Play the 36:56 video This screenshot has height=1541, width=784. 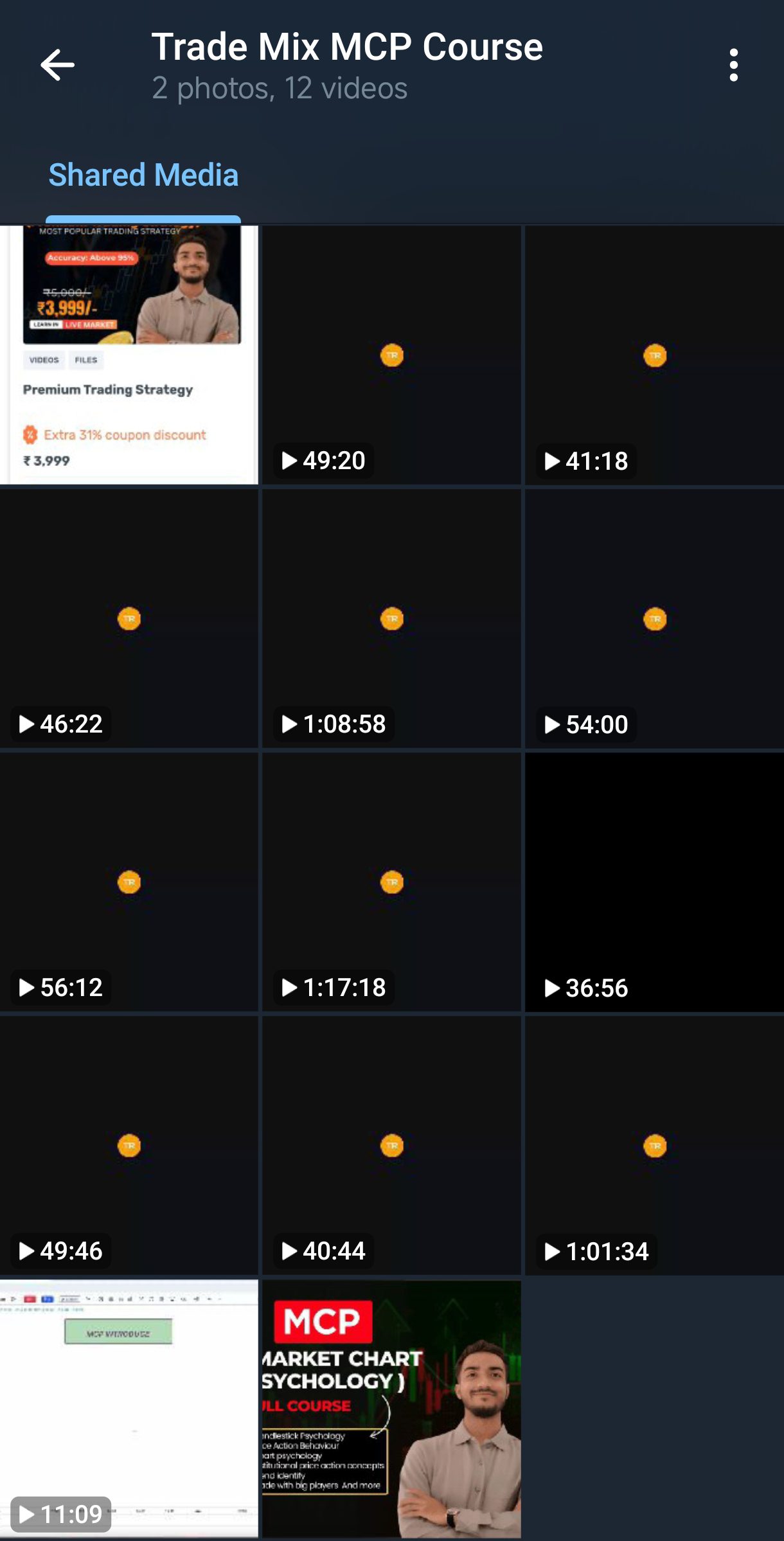[654, 882]
